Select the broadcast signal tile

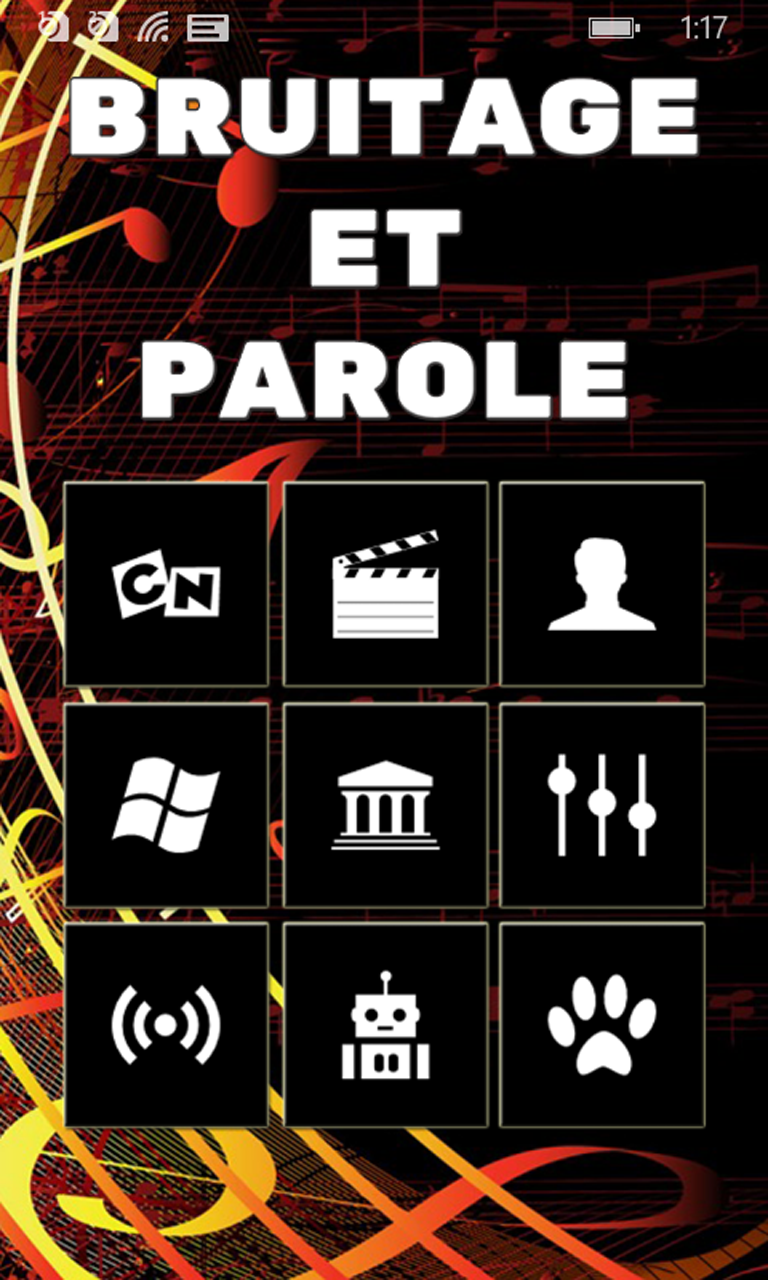pyautogui.click(x=166, y=1025)
